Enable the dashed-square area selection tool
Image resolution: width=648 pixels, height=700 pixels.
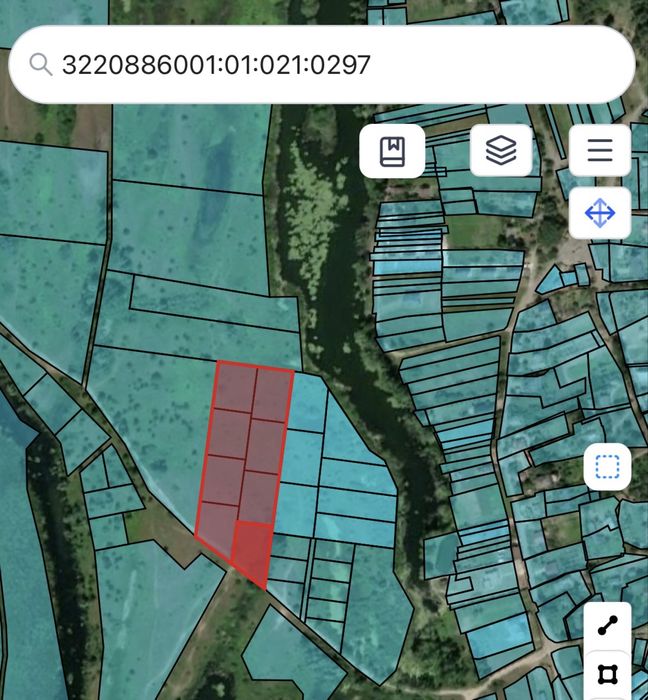[x=607, y=467]
